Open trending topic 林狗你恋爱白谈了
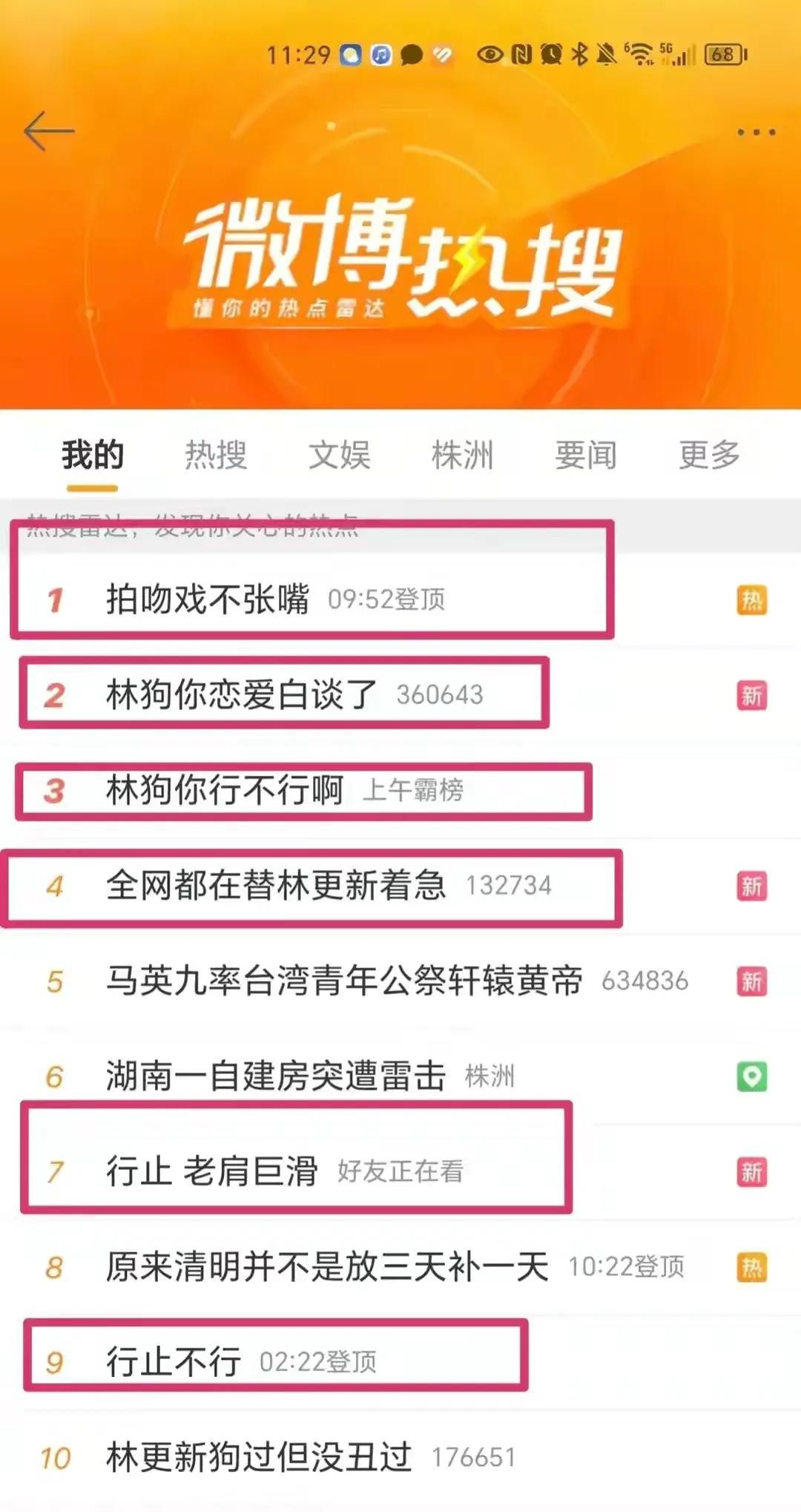The width and height of the screenshot is (801, 1512). [x=241, y=695]
